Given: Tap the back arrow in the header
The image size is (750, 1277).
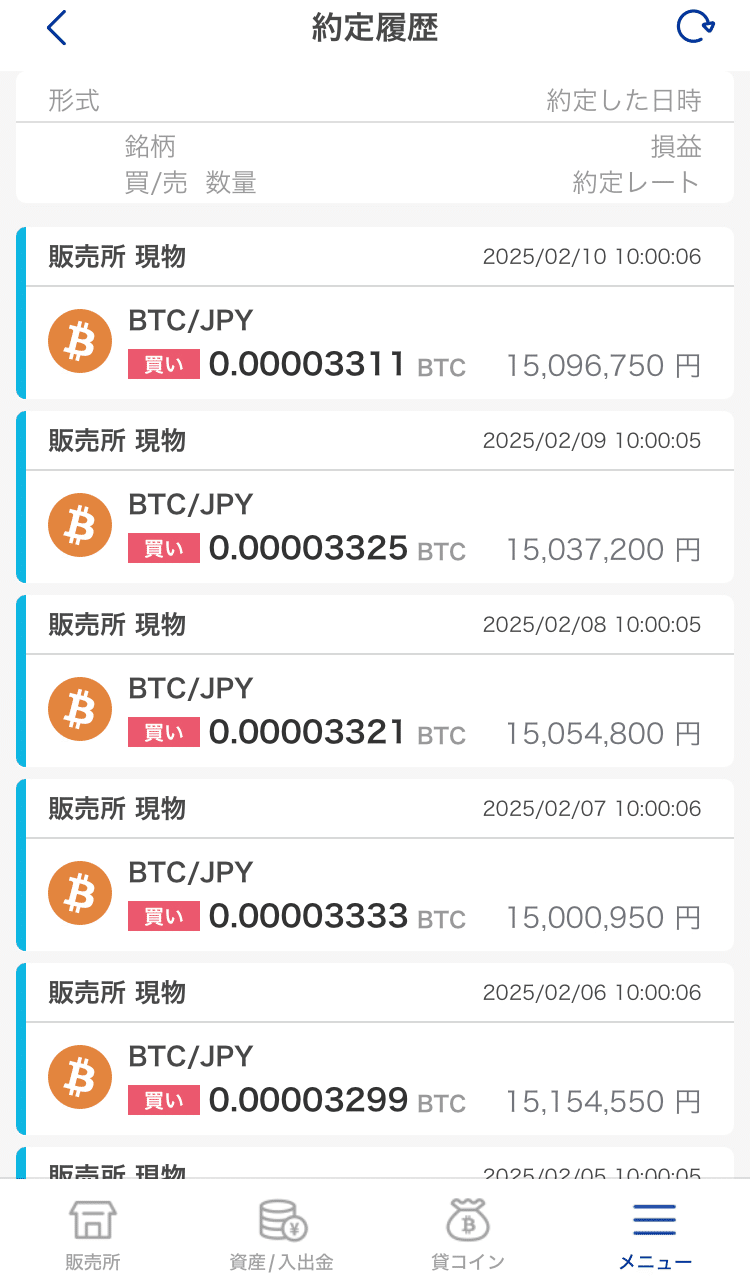Looking at the screenshot, I should [x=56, y=28].
